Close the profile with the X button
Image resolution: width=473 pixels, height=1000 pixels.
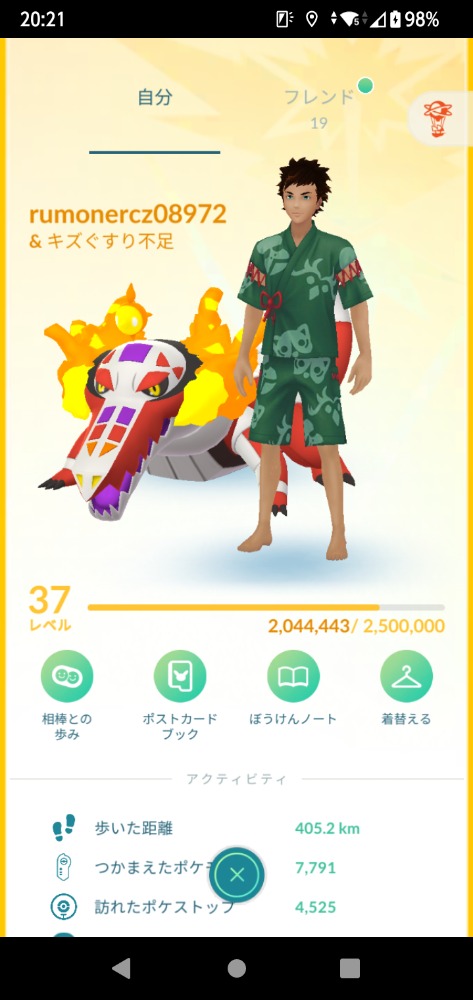236,875
